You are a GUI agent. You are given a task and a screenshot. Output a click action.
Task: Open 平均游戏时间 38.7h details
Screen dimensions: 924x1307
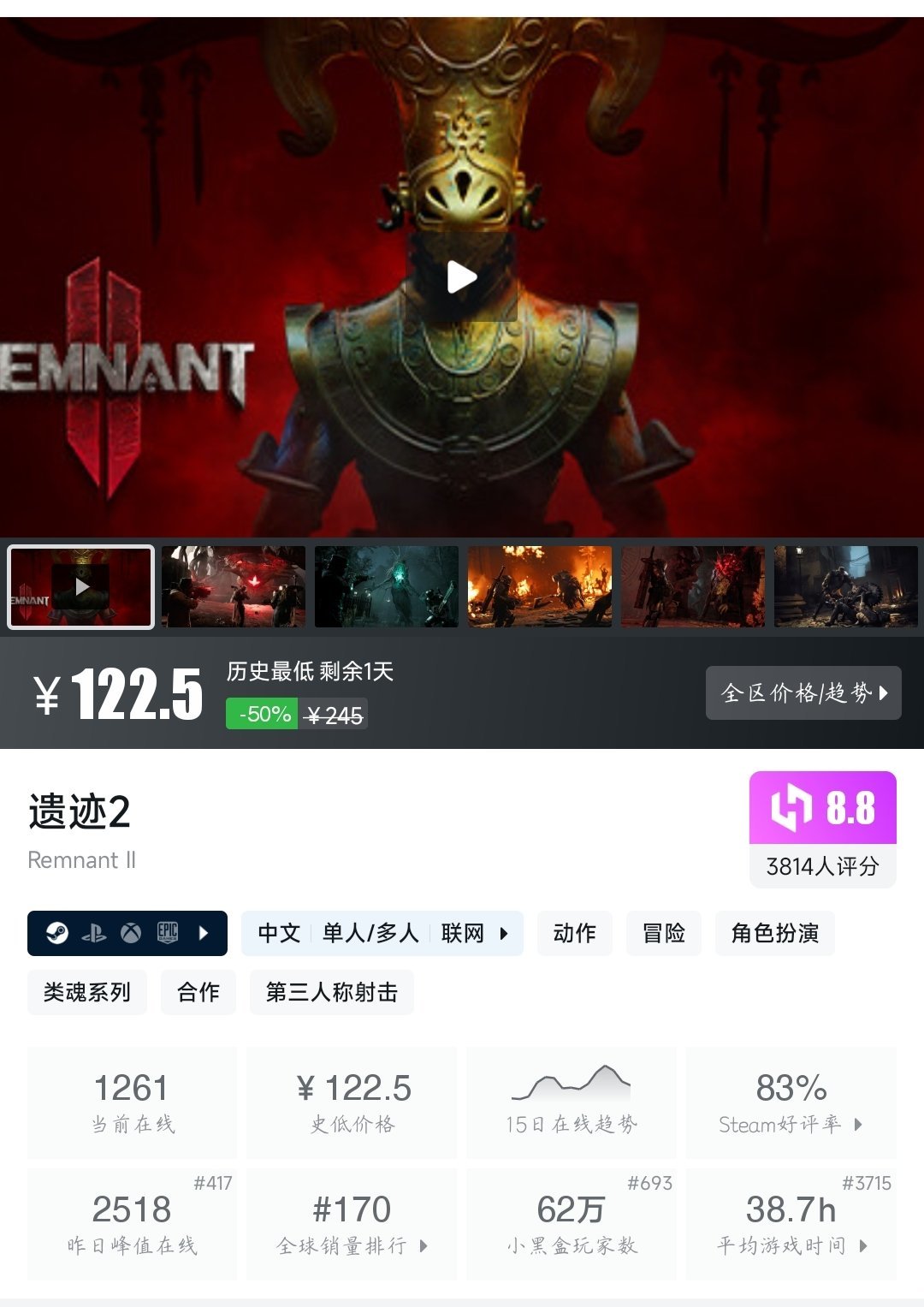791,1223
